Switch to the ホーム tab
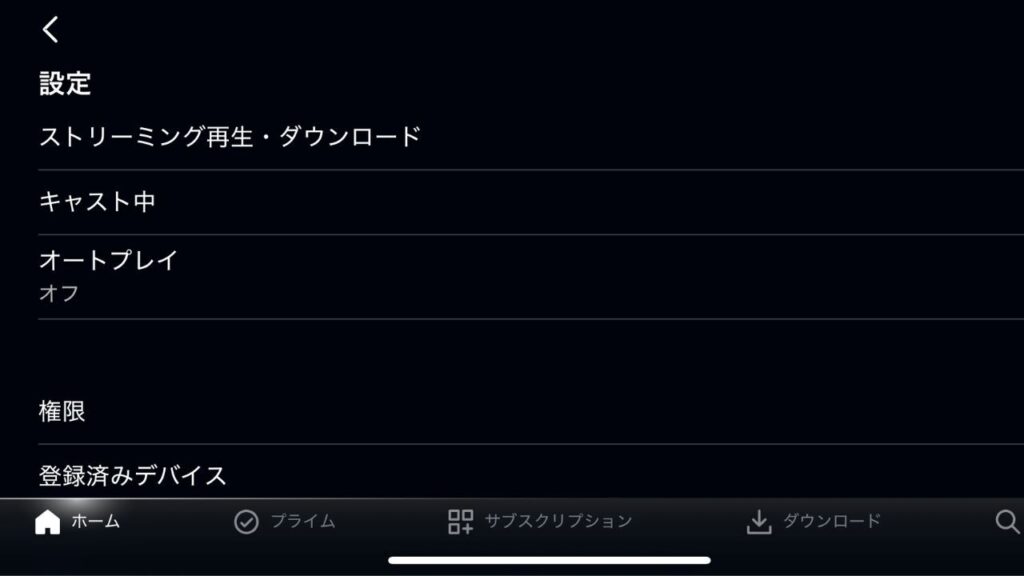 [78, 522]
